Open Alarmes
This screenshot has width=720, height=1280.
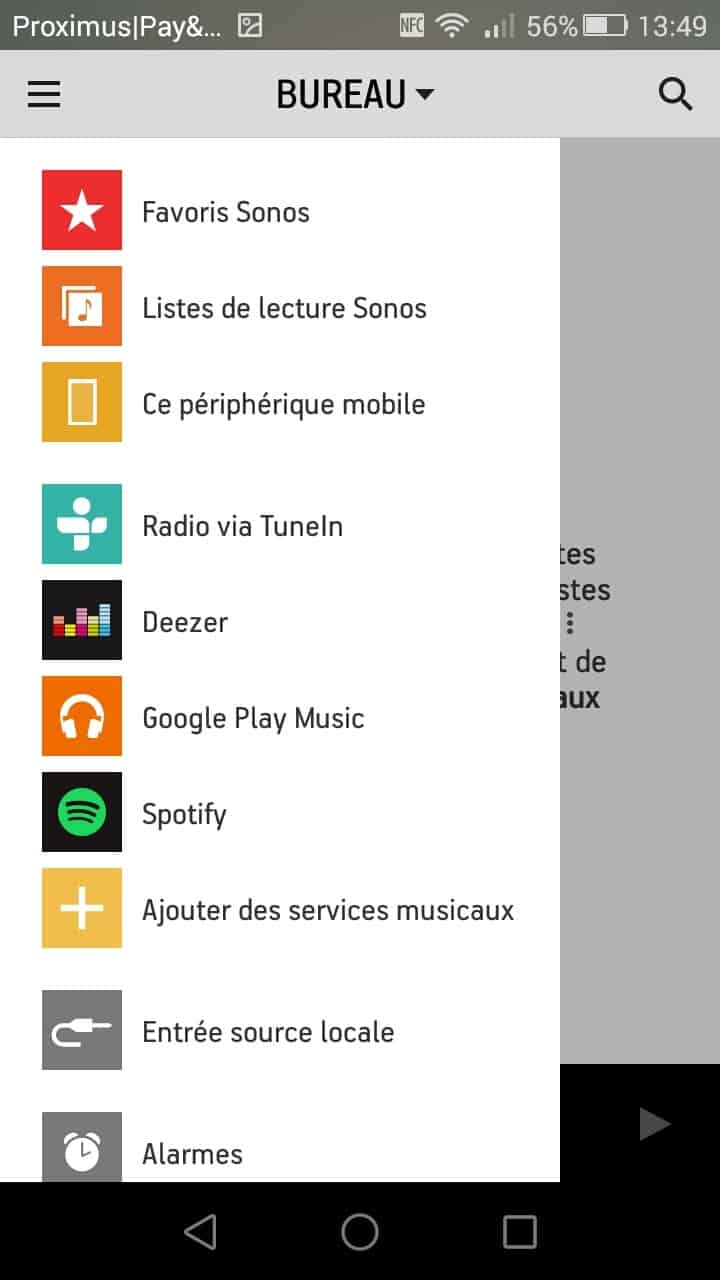(280, 1150)
